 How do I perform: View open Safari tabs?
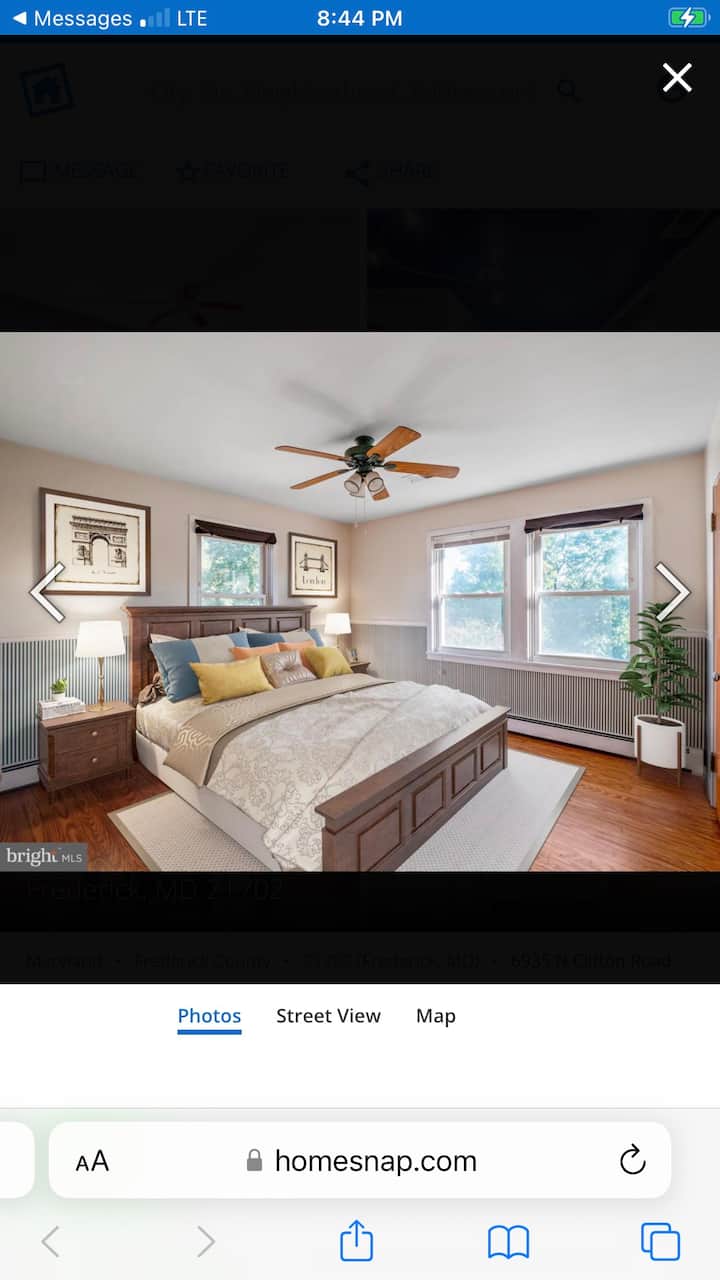tap(660, 1242)
